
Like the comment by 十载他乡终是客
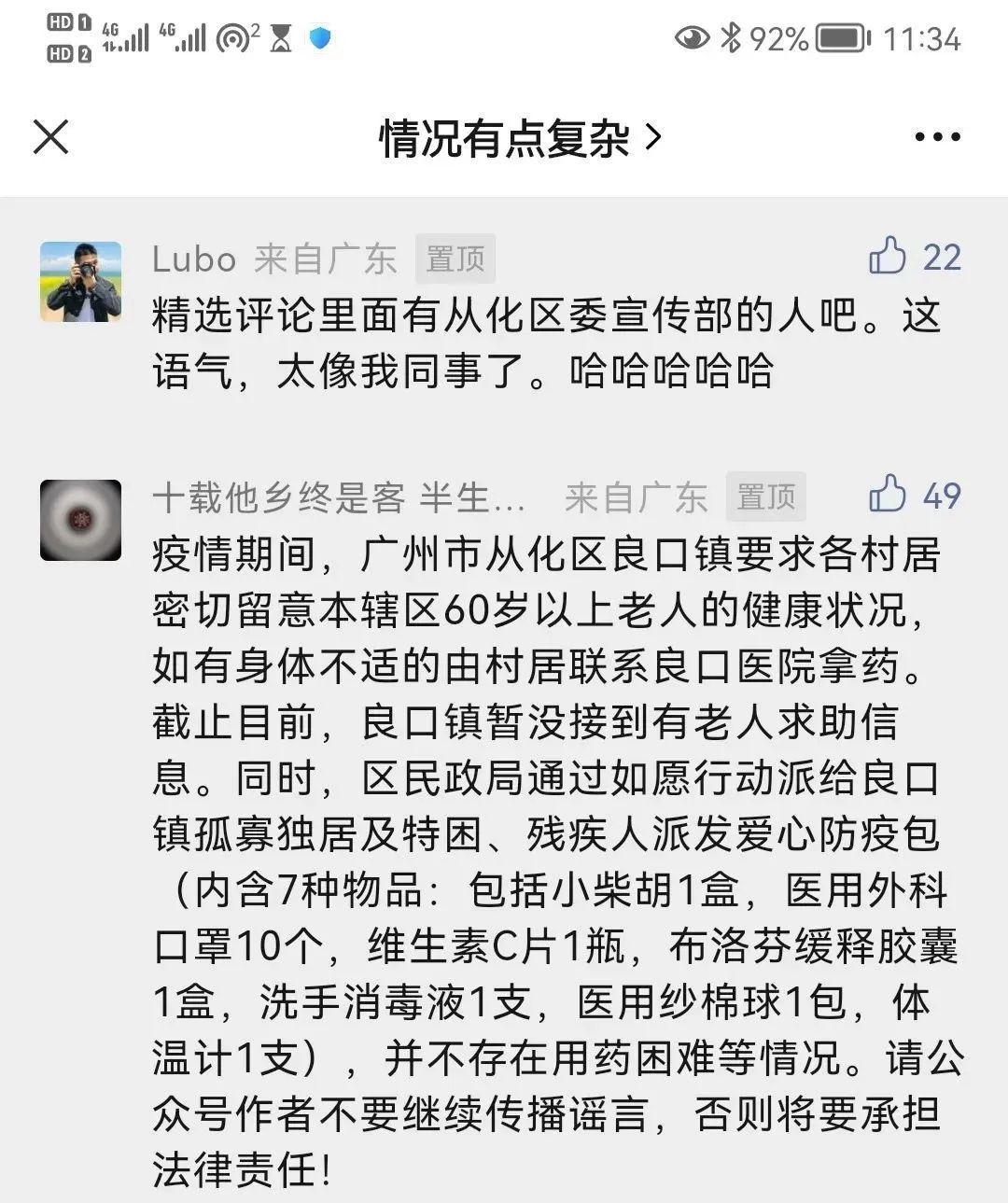pyautogui.click(x=888, y=495)
